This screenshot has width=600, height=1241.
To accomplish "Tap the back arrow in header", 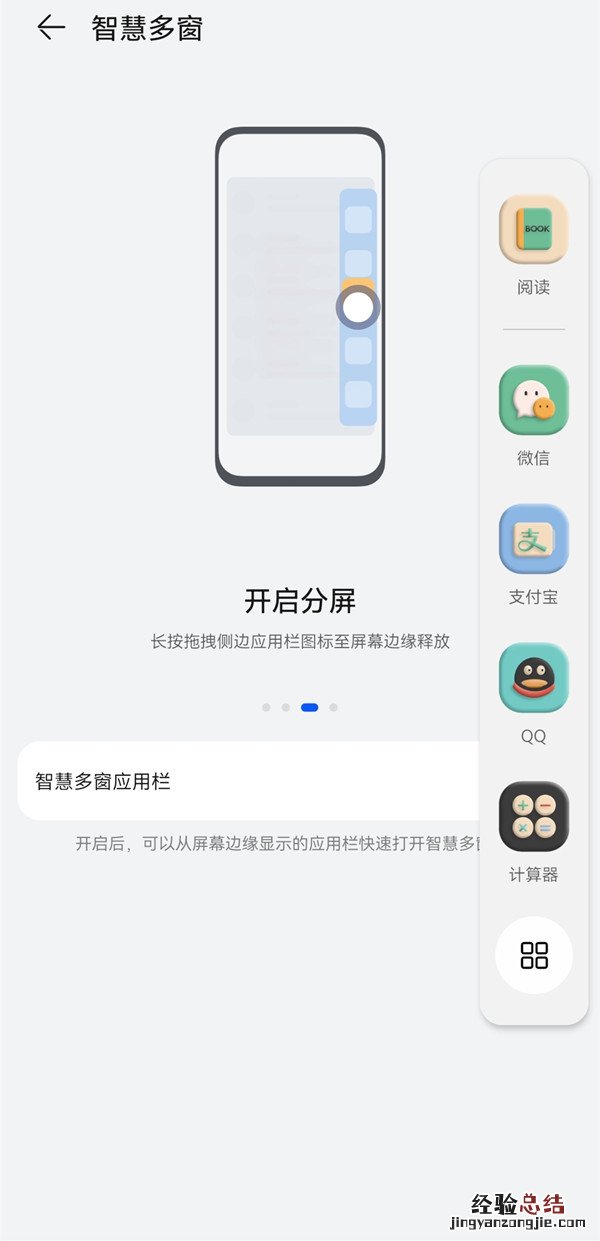I will pyautogui.click(x=50, y=28).
